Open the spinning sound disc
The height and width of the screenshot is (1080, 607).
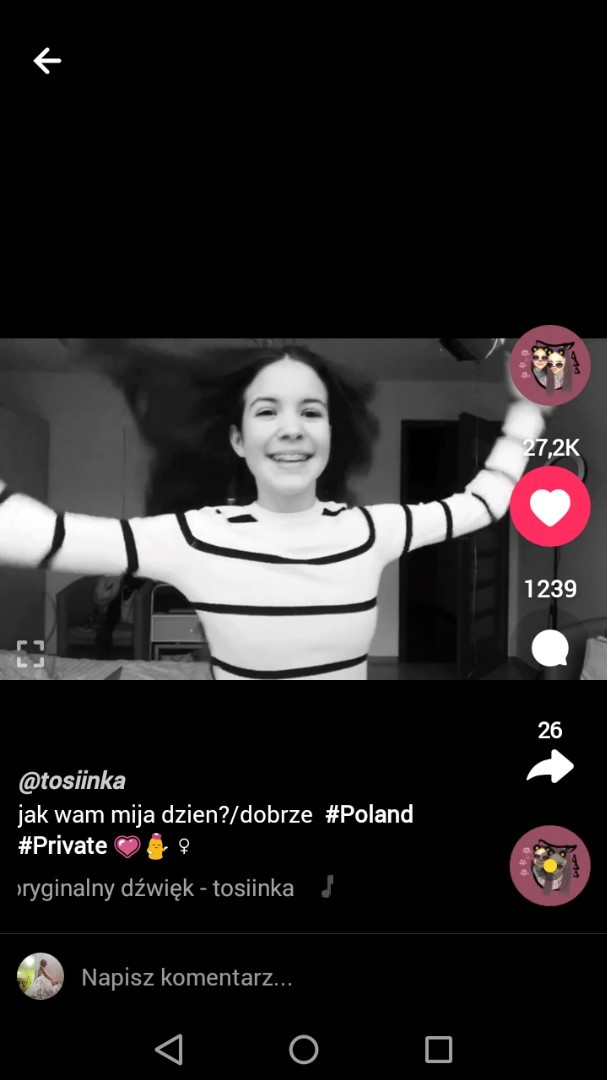(550, 865)
